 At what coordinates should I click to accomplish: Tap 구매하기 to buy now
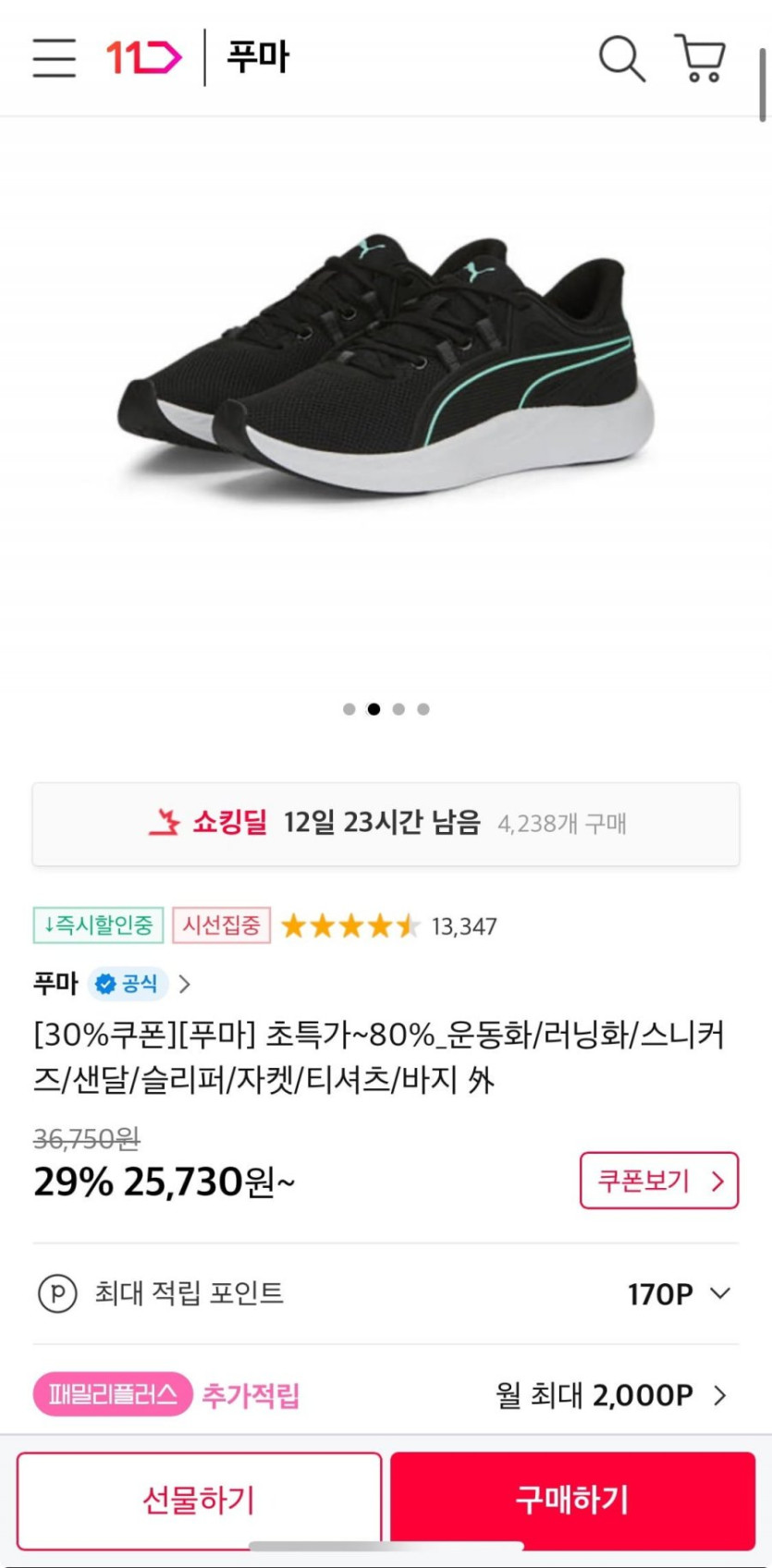[x=572, y=1500]
